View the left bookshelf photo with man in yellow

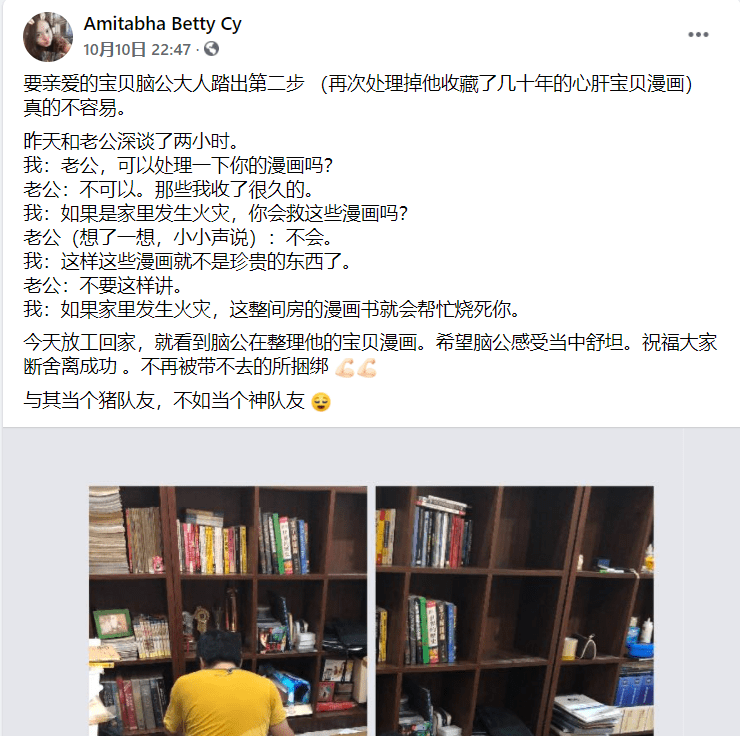pyautogui.click(x=227, y=610)
